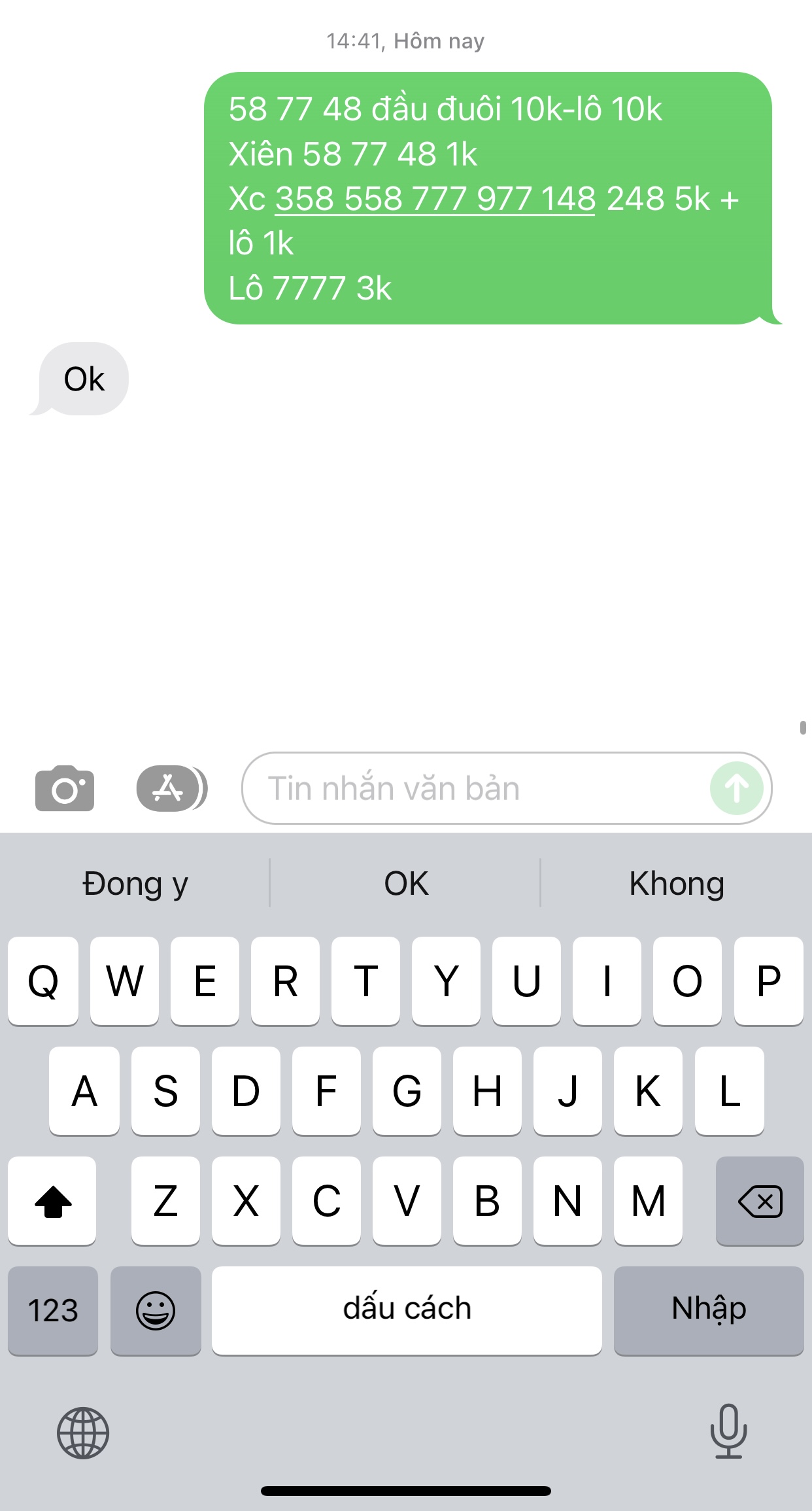Choose the "OK" keyboard suggestion
Viewport: 812px width, 1511px height.
point(406,884)
